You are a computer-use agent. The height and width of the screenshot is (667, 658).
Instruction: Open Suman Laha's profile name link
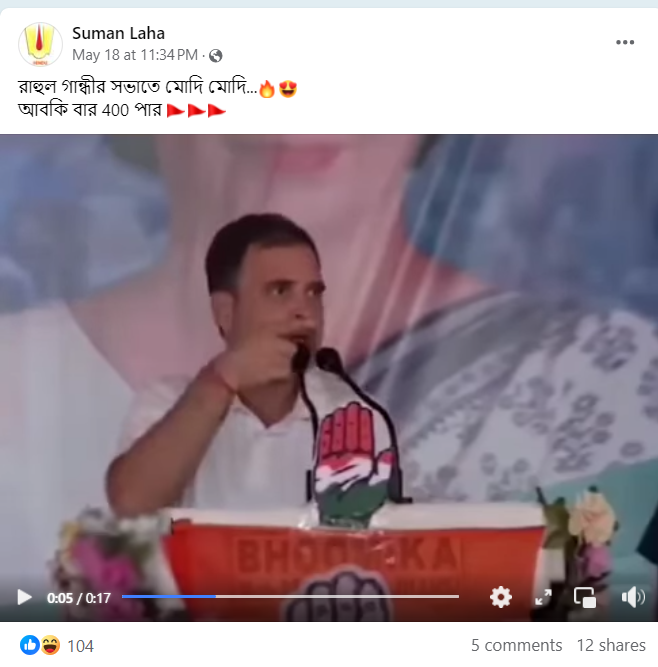(x=118, y=33)
